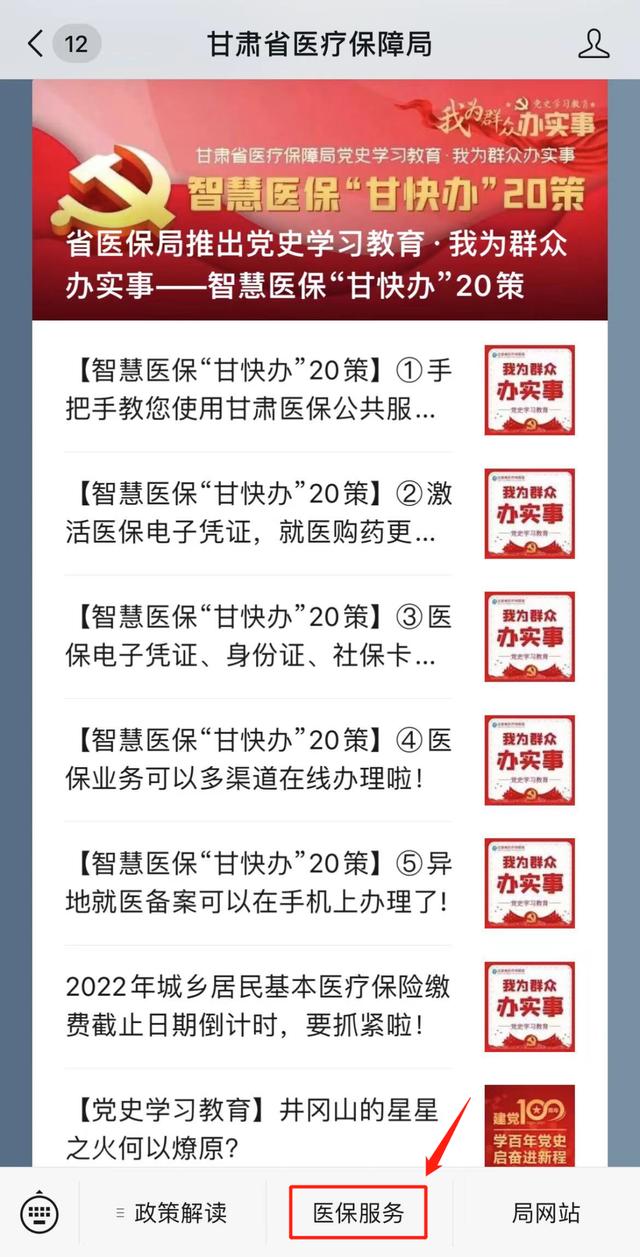
Task: View article ④ on 多渠道在线办理
Action: coord(260,759)
